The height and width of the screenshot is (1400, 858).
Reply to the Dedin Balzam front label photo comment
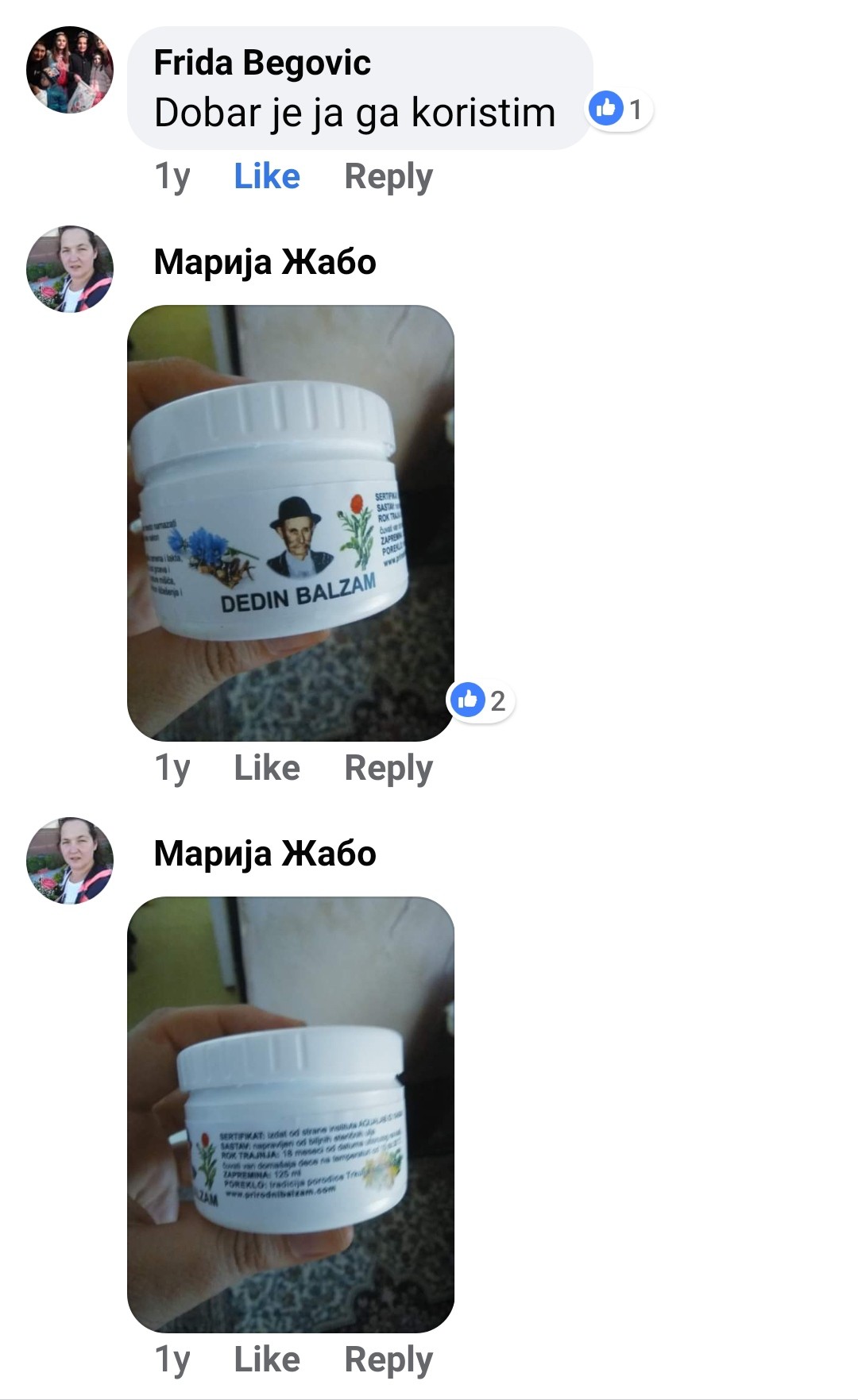(388, 768)
